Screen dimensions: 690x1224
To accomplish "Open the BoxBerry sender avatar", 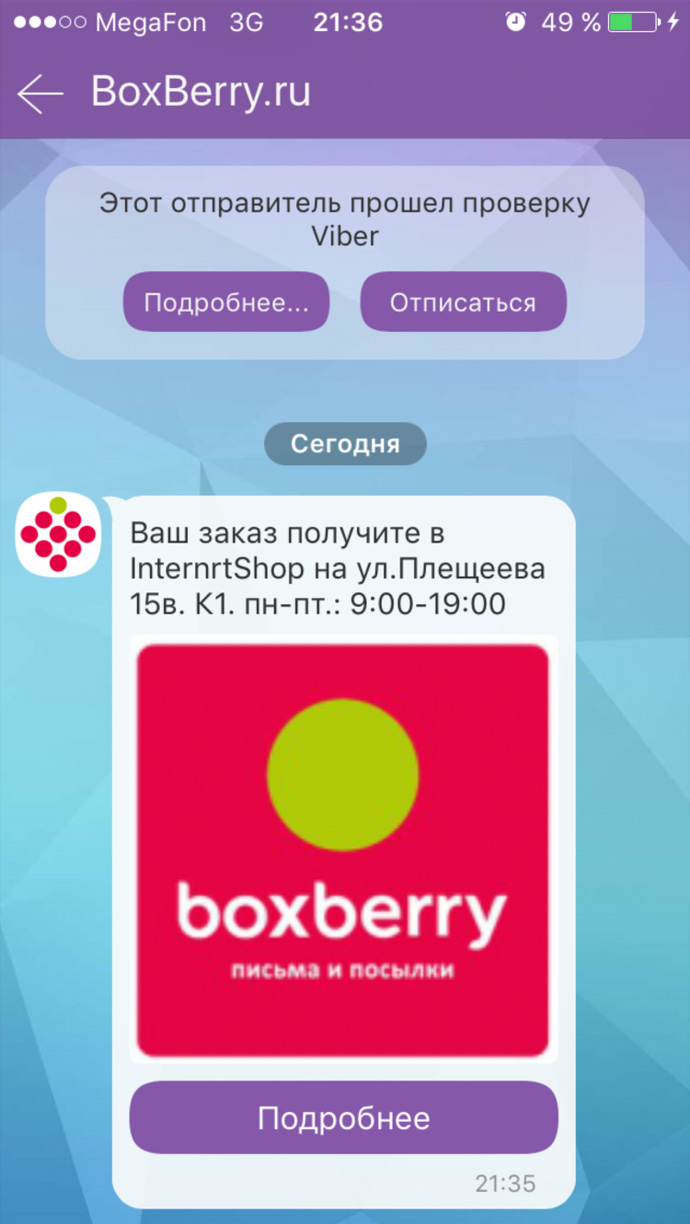I will (x=58, y=533).
